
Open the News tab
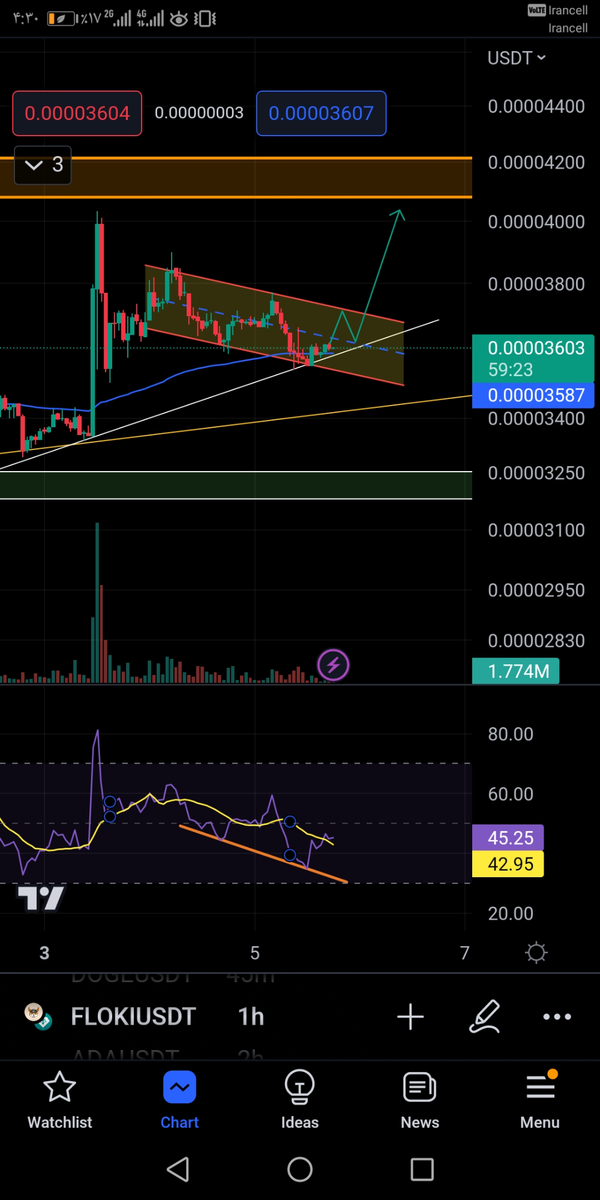pyautogui.click(x=420, y=1100)
